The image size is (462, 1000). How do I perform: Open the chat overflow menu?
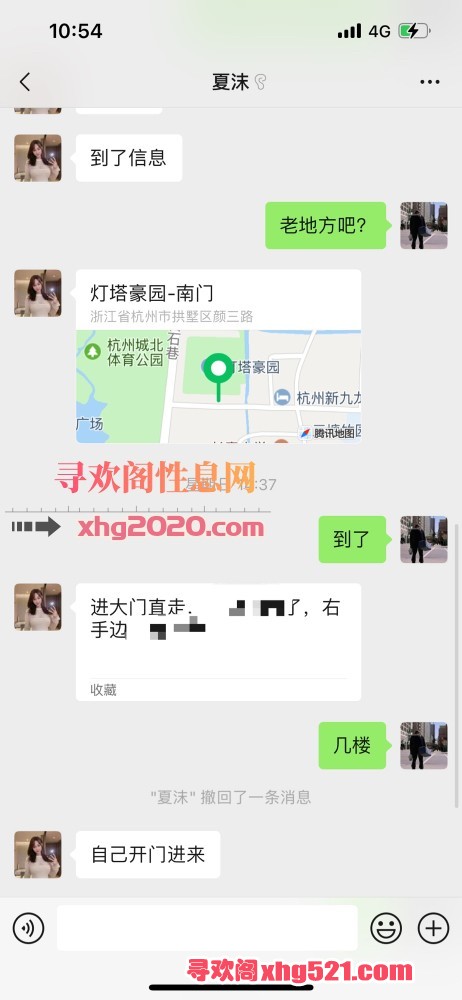429,82
